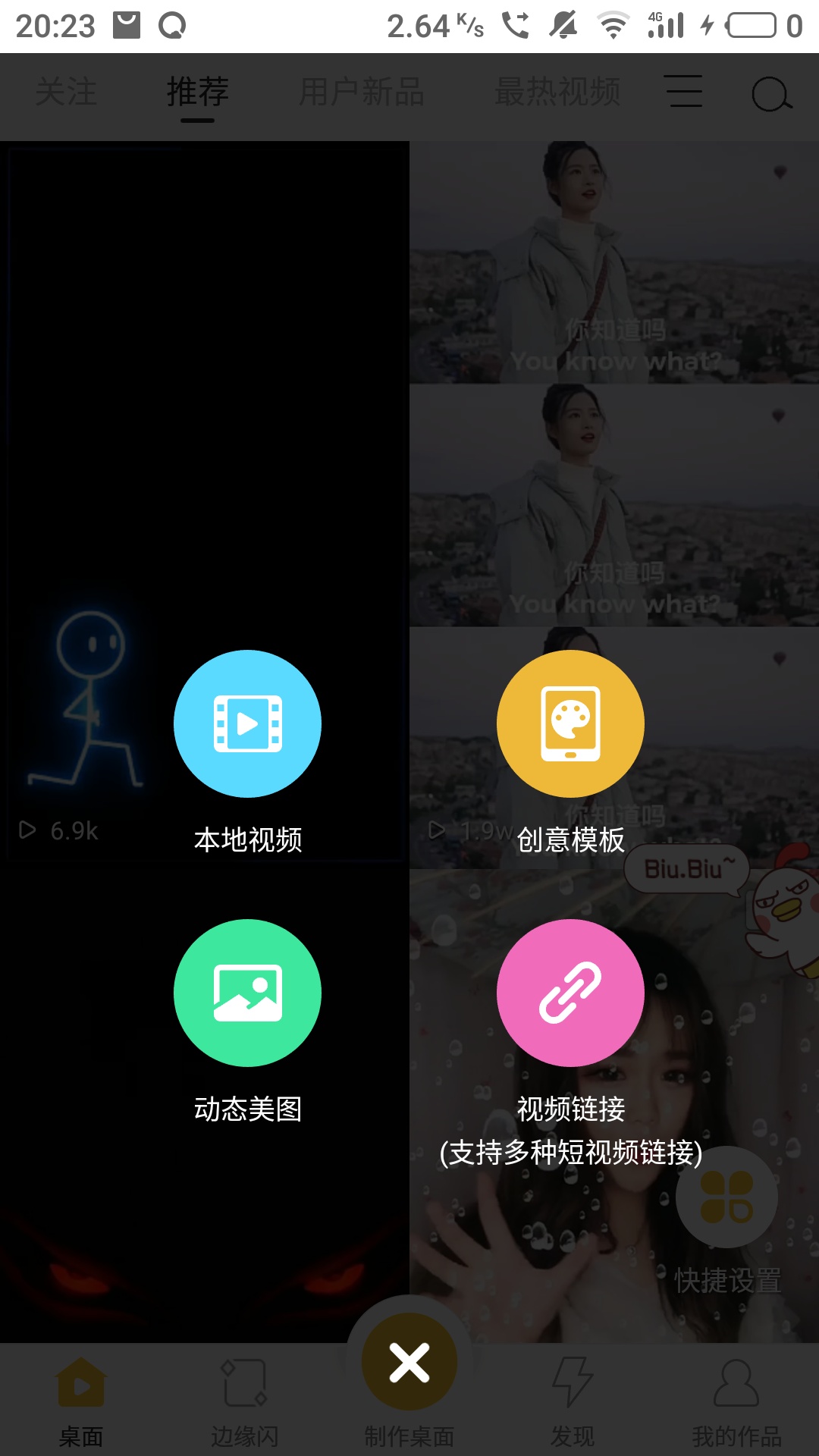Open the green 动态美图 image icon
The image size is (819, 1456).
click(247, 993)
